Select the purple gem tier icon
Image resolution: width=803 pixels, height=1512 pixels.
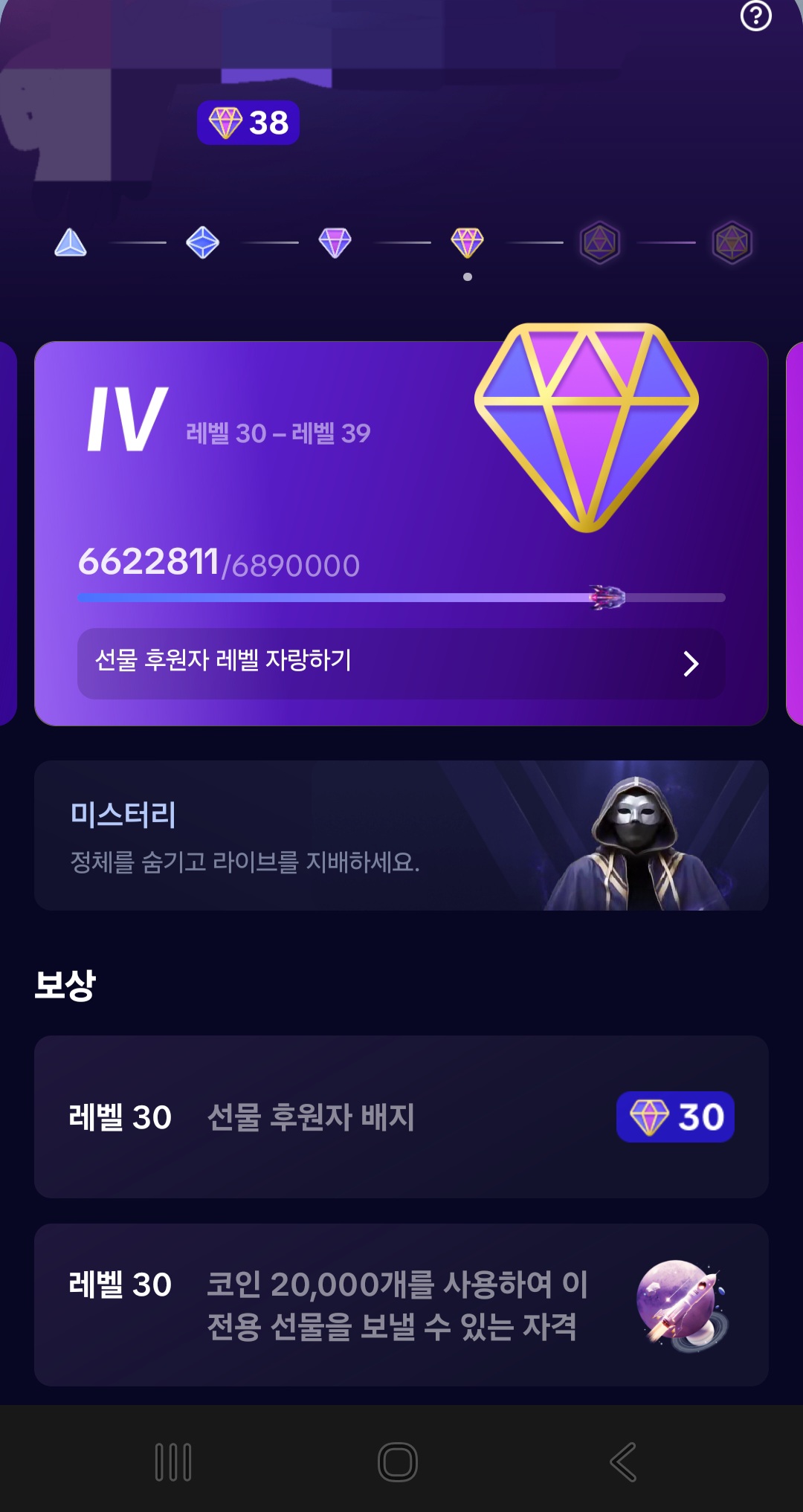pos(335,242)
